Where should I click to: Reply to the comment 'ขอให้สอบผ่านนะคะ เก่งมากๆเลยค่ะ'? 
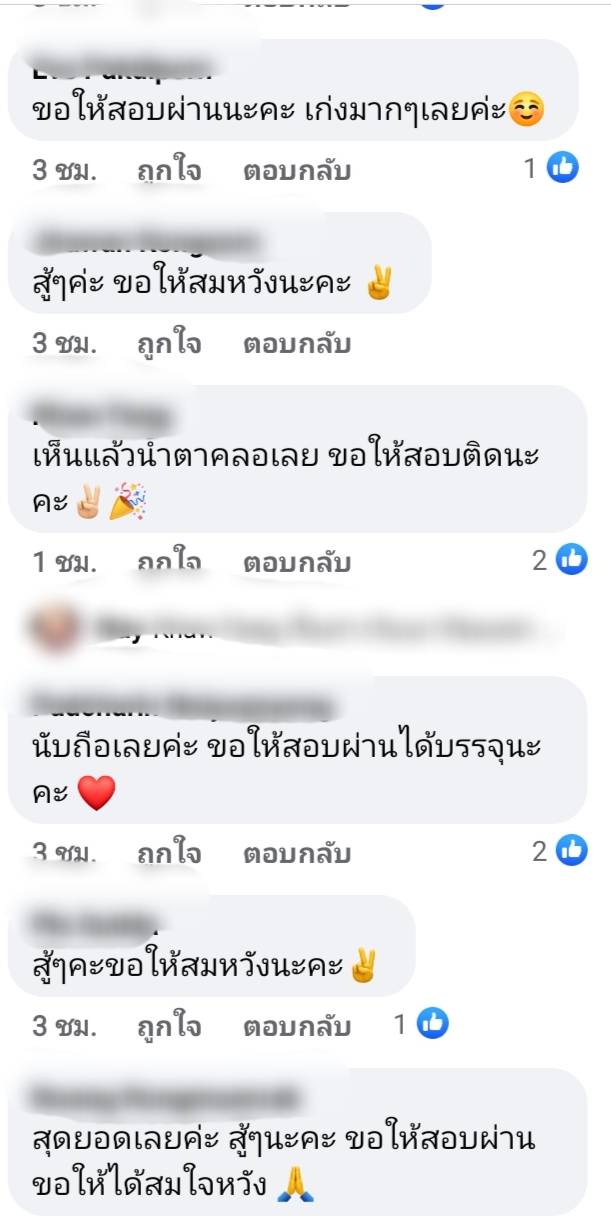pyautogui.click(x=297, y=170)
